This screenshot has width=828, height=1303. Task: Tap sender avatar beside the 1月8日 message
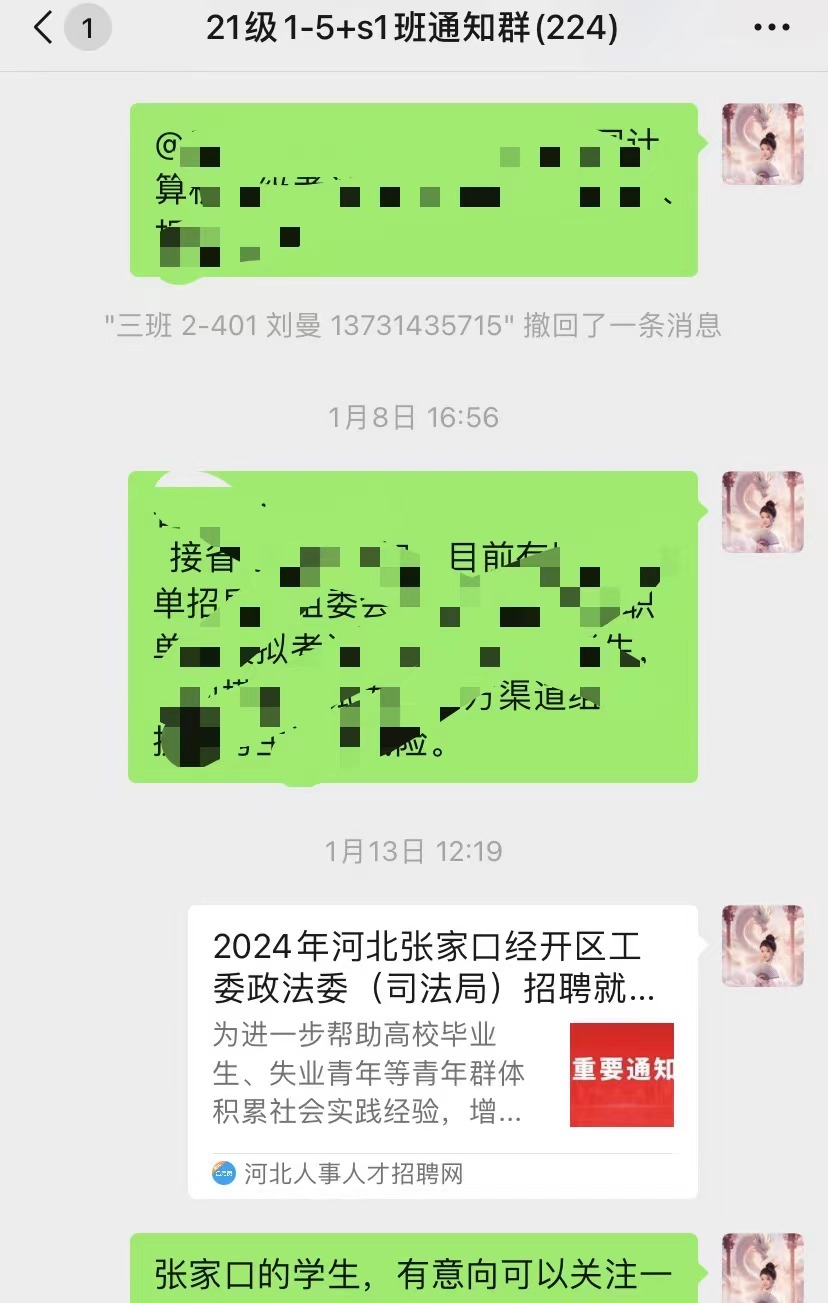click(x=763, y=512)
